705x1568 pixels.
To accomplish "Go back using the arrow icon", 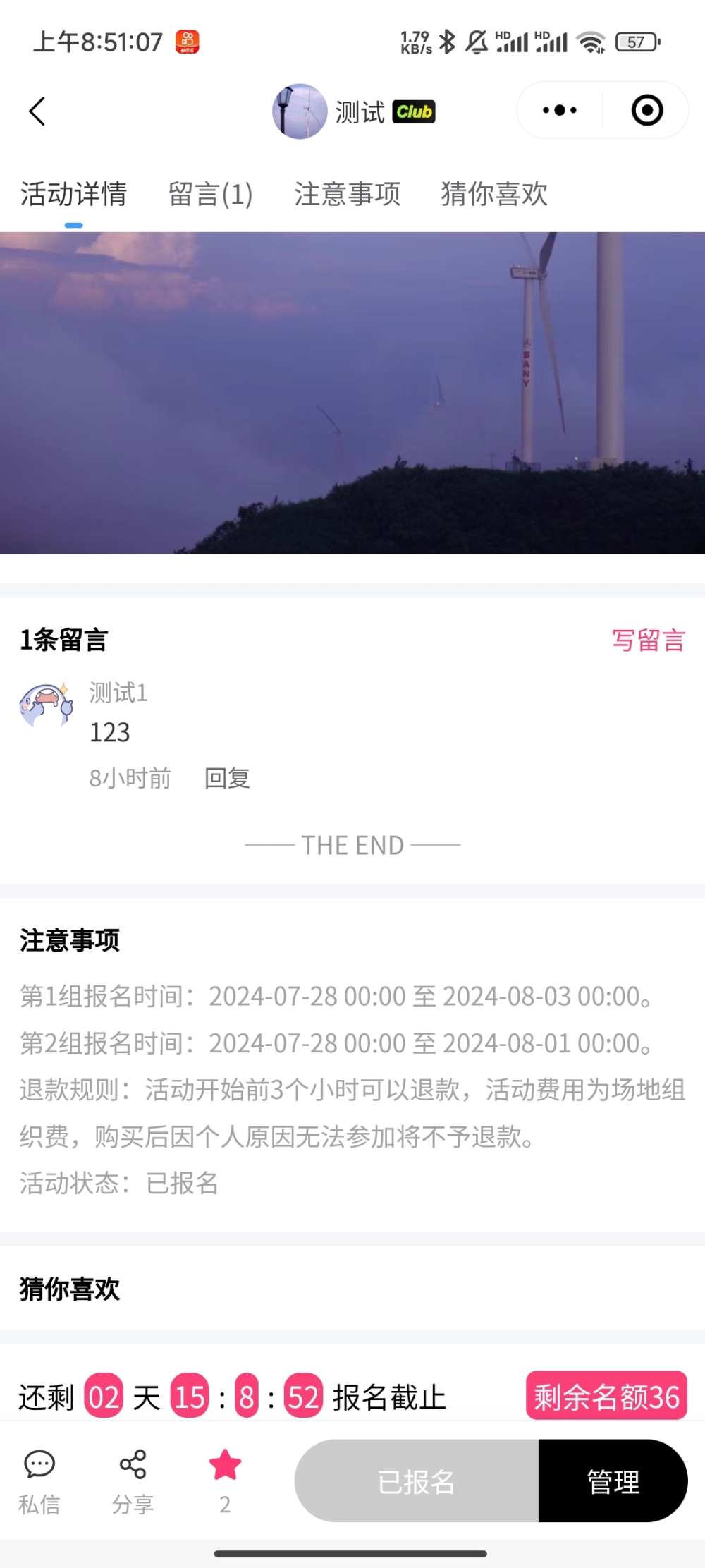I will point(37,111).
